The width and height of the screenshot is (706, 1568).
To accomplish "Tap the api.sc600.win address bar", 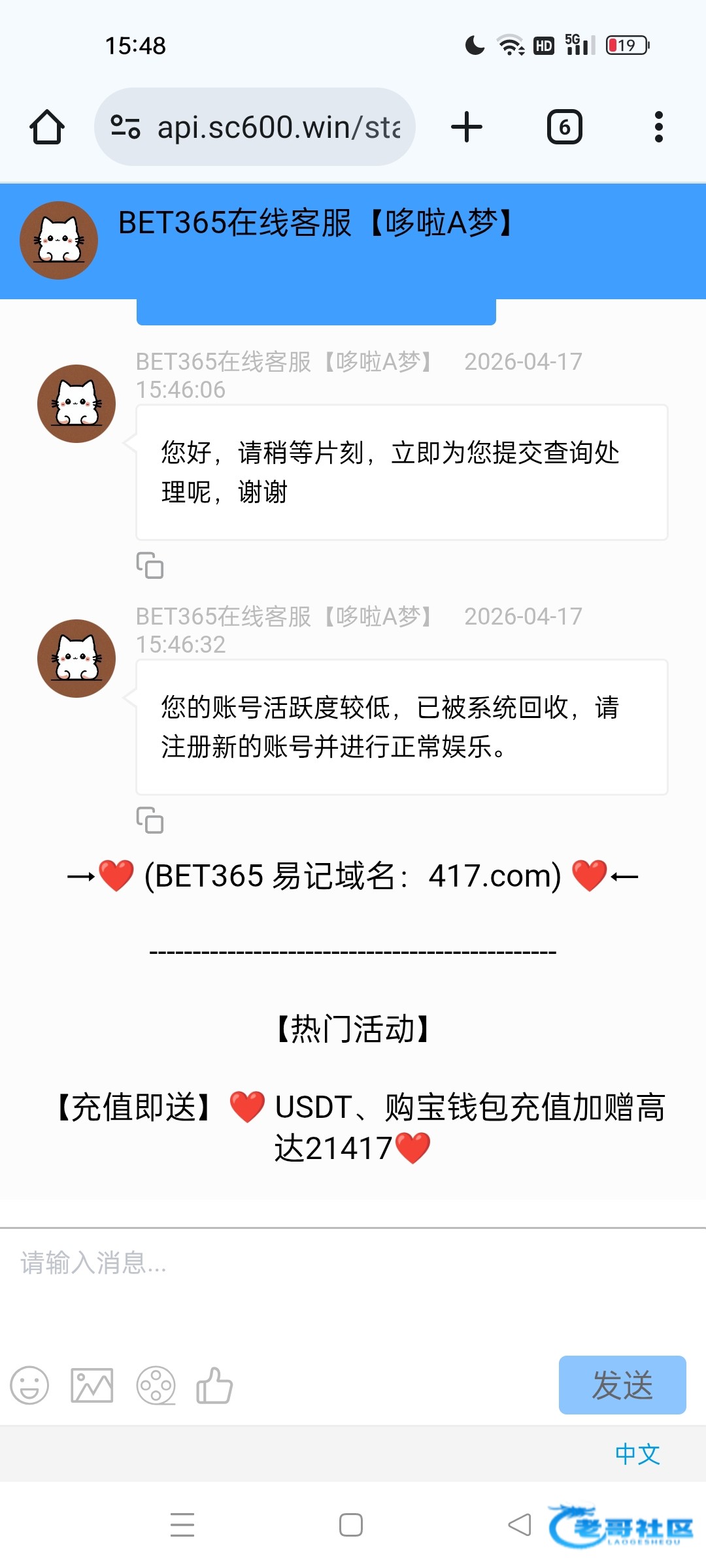I will [x=255, y=127].
